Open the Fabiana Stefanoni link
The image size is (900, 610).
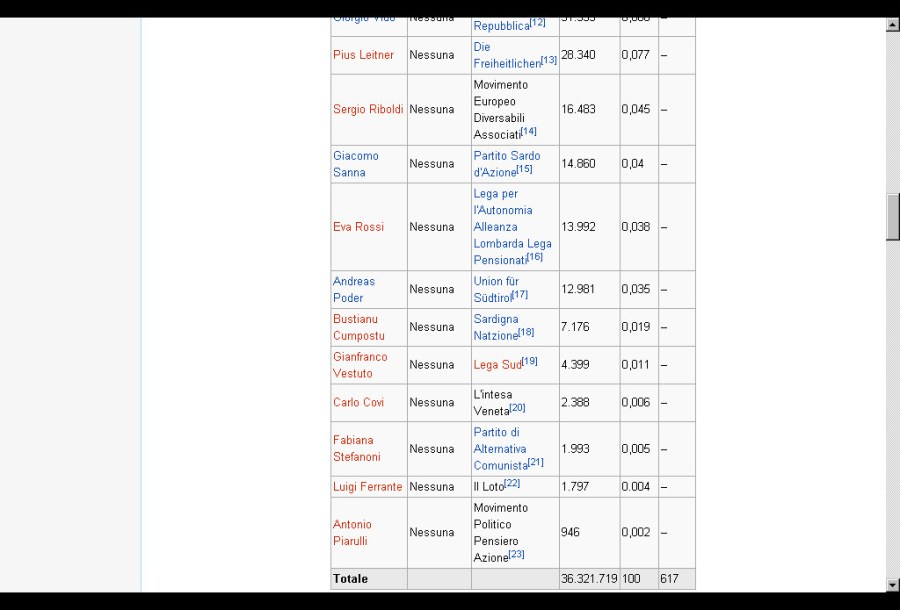356,448
